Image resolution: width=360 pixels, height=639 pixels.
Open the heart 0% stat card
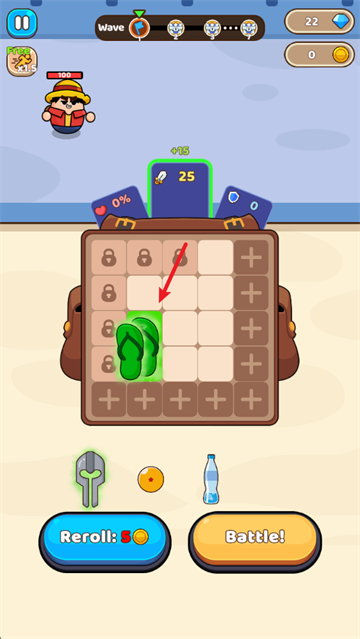[x=119, y=207]
